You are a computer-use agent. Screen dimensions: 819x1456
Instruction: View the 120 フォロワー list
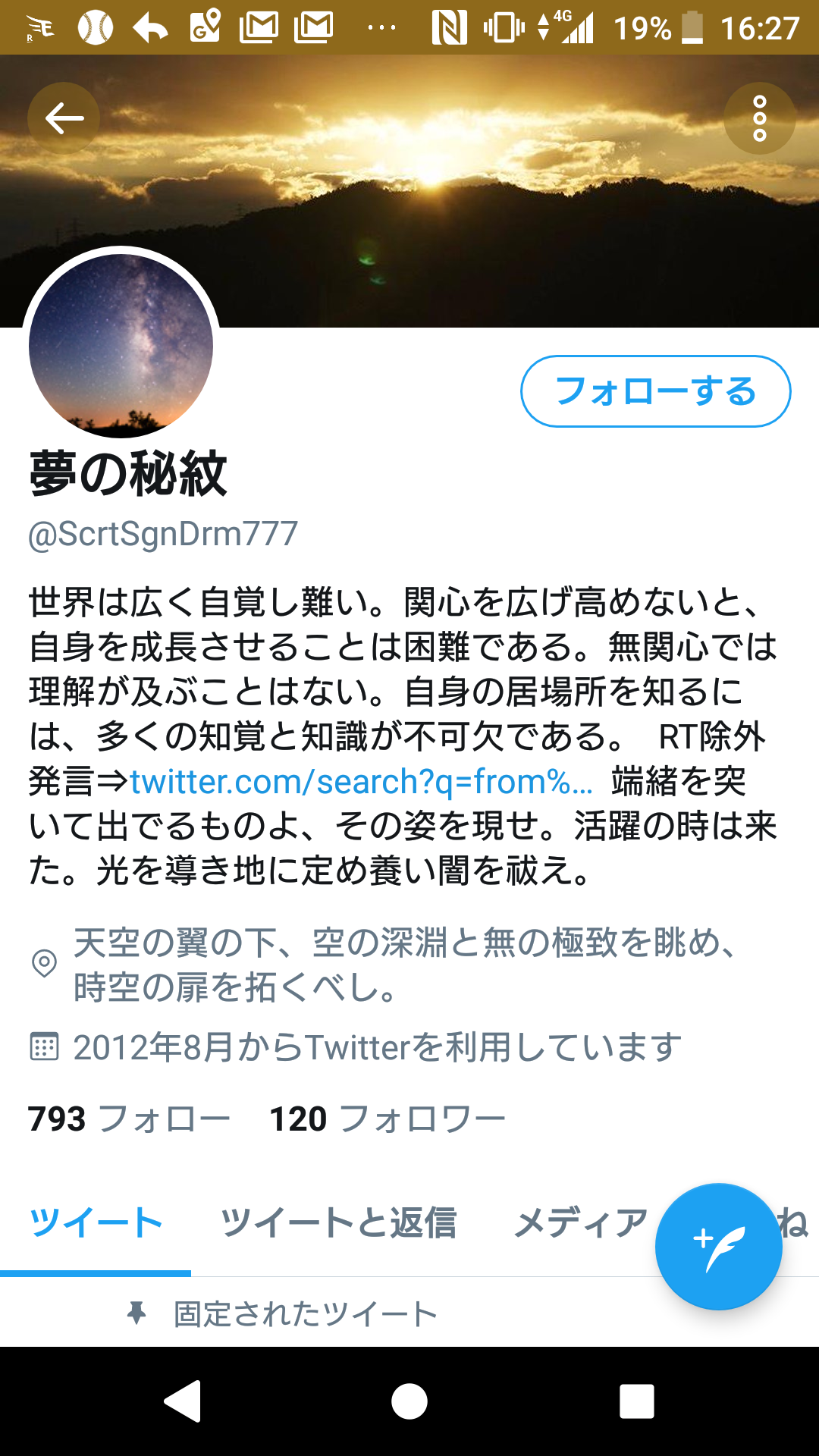pos(387,1119)
